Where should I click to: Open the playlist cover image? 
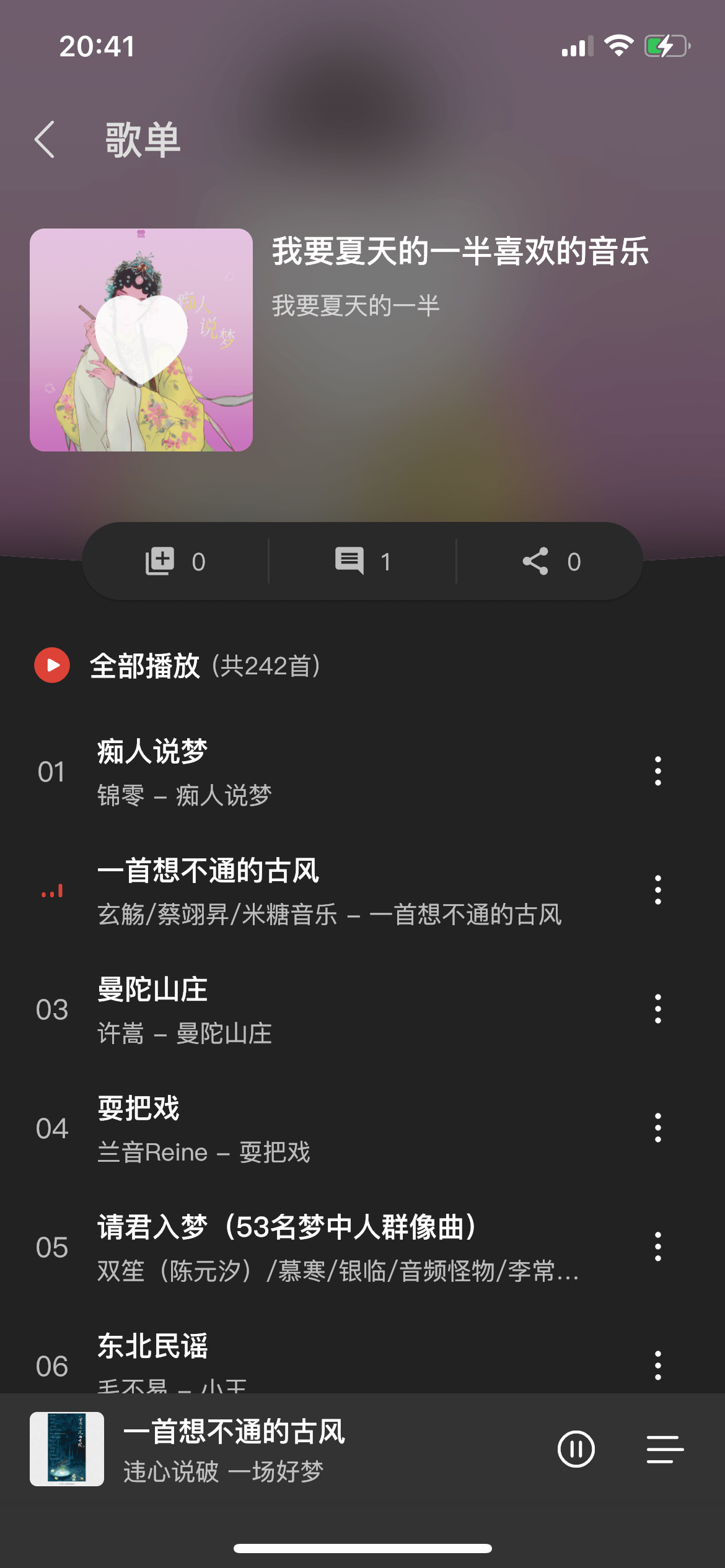(141, 340)
